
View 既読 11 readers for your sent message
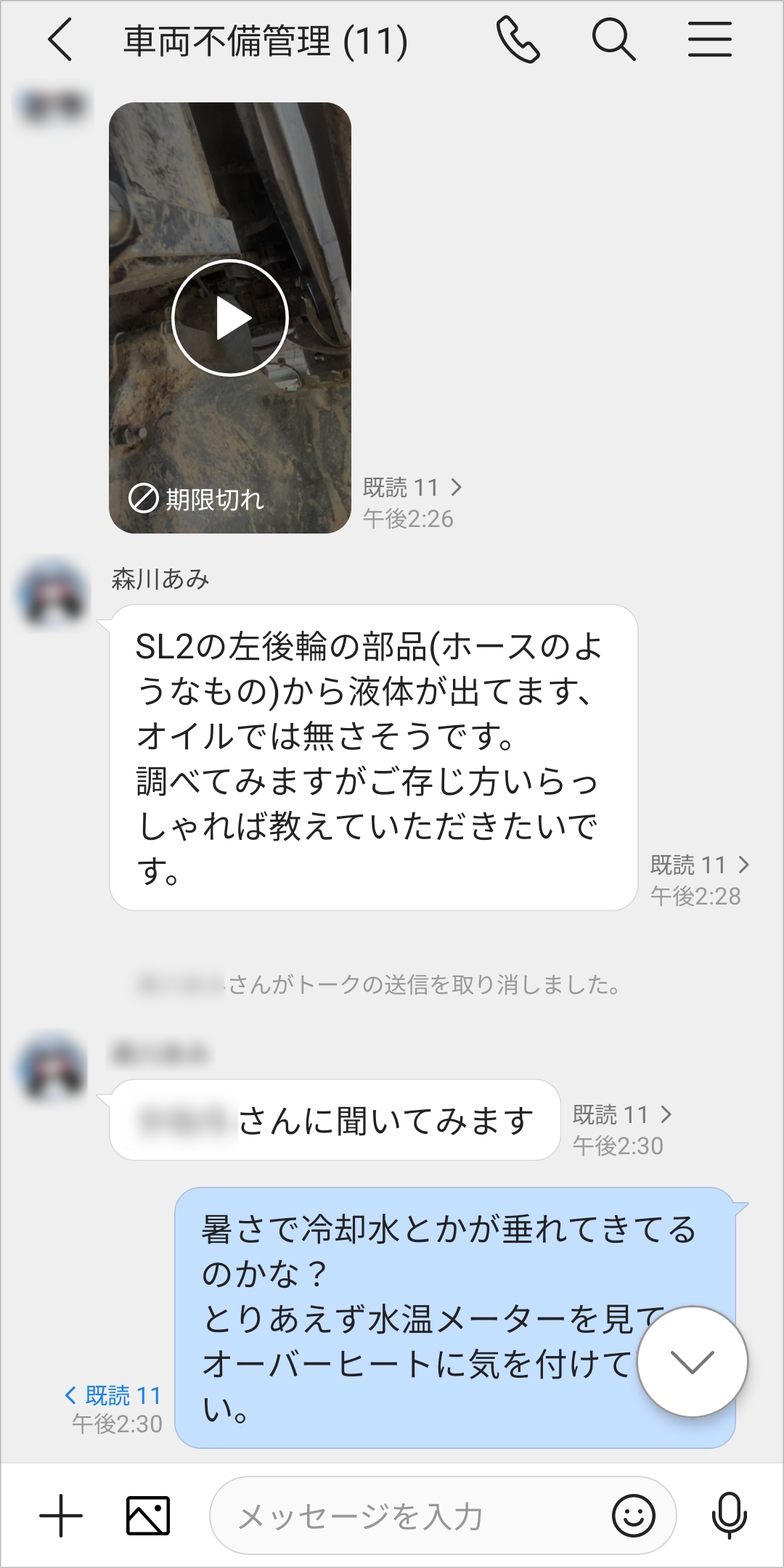(x=113, y=1395)
